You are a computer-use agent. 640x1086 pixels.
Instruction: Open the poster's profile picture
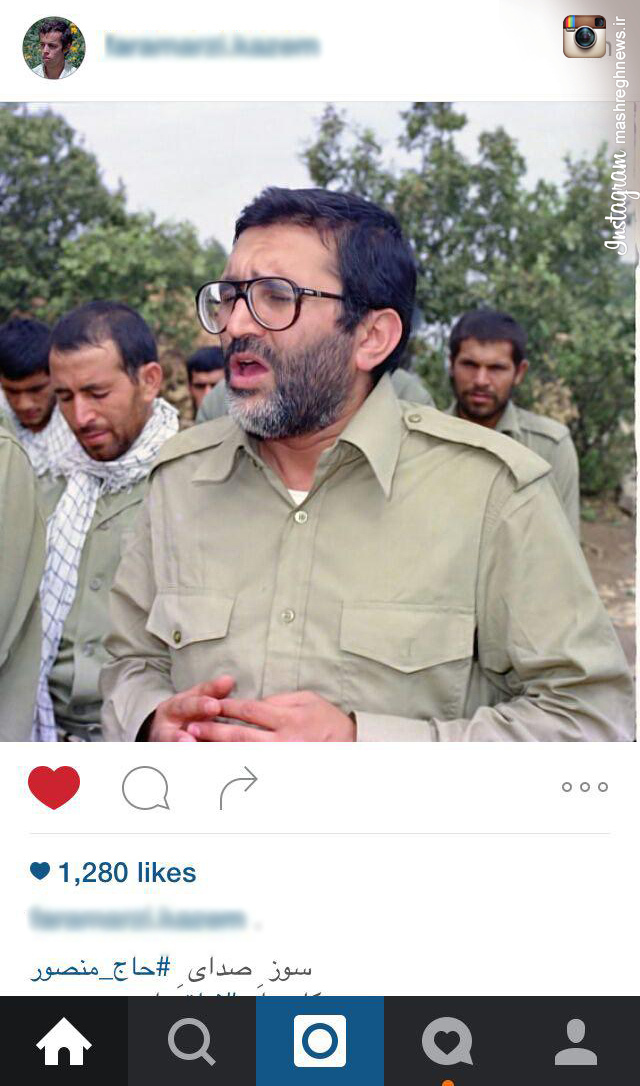pos(54,47)
